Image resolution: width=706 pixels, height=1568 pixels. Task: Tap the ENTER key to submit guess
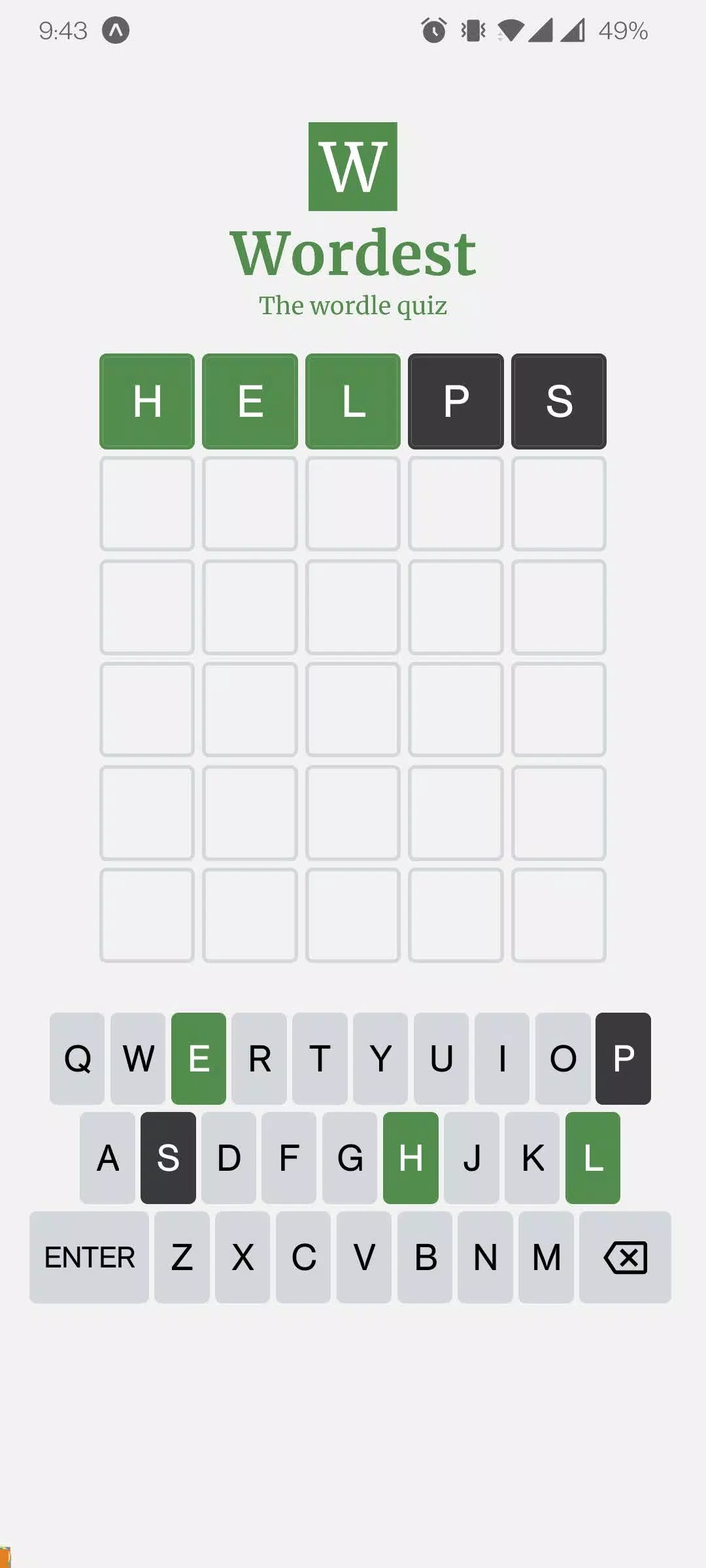coord(90,1257)
